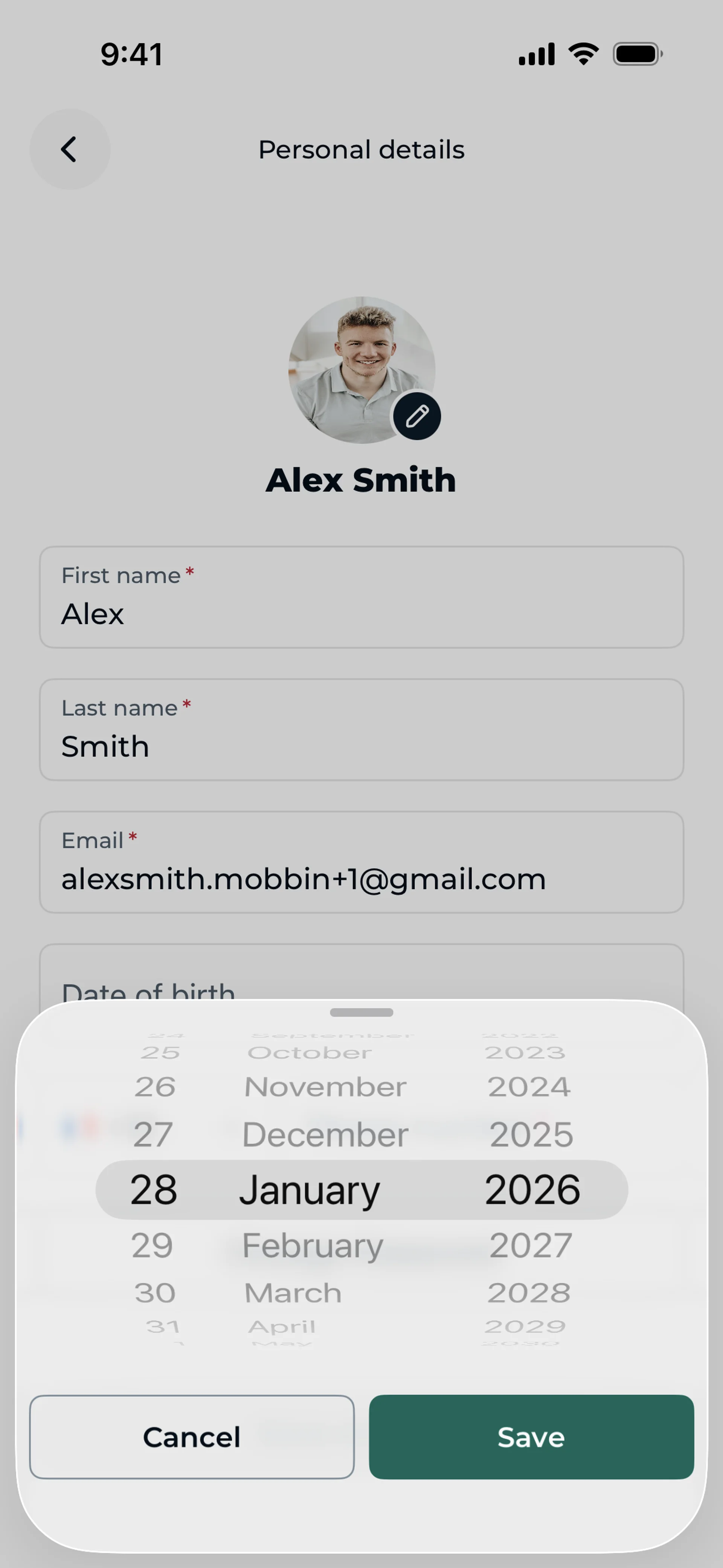The image size is (723, 1568).
Task: Select November in the month wheel
Action: tap(325, 1087)
